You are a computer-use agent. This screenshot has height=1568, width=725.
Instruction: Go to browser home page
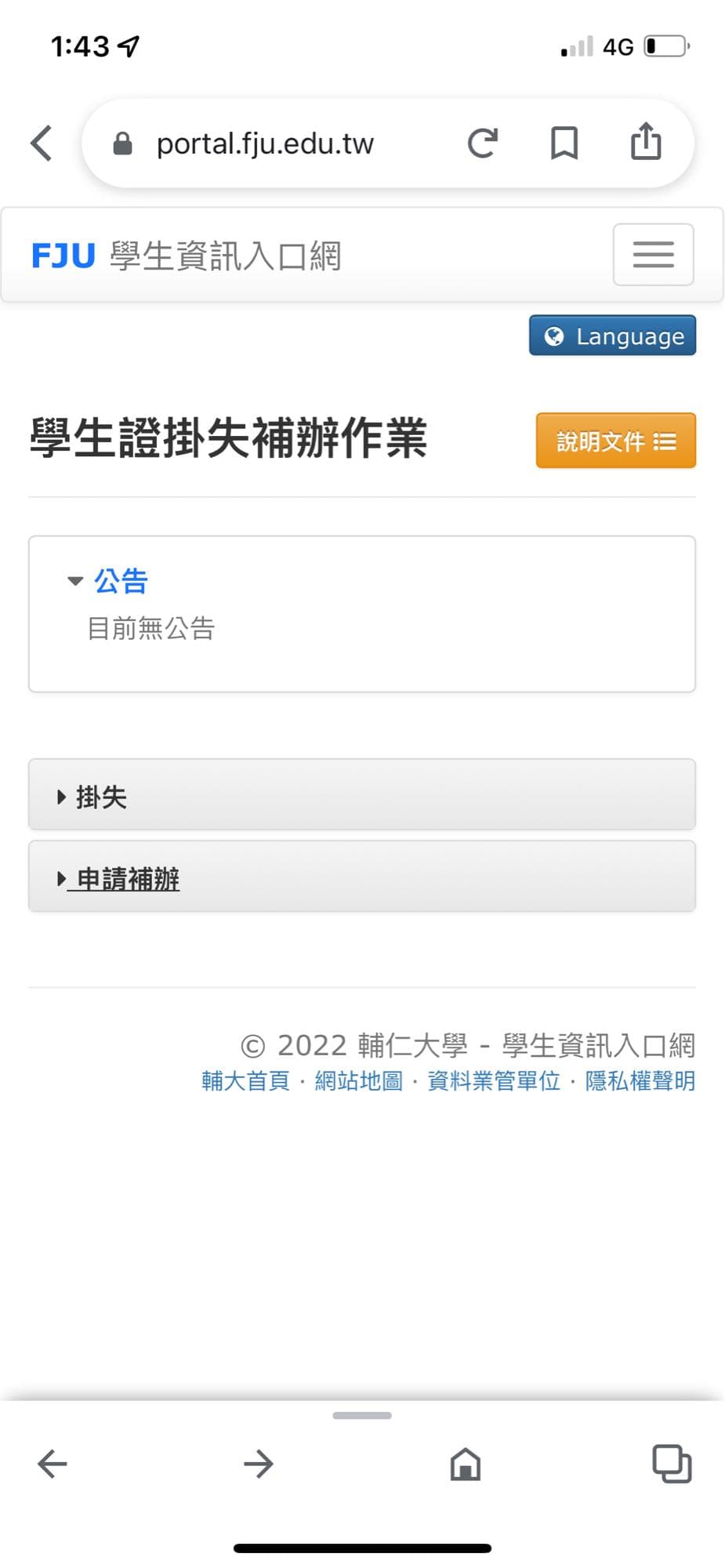tap(465, 1464)
